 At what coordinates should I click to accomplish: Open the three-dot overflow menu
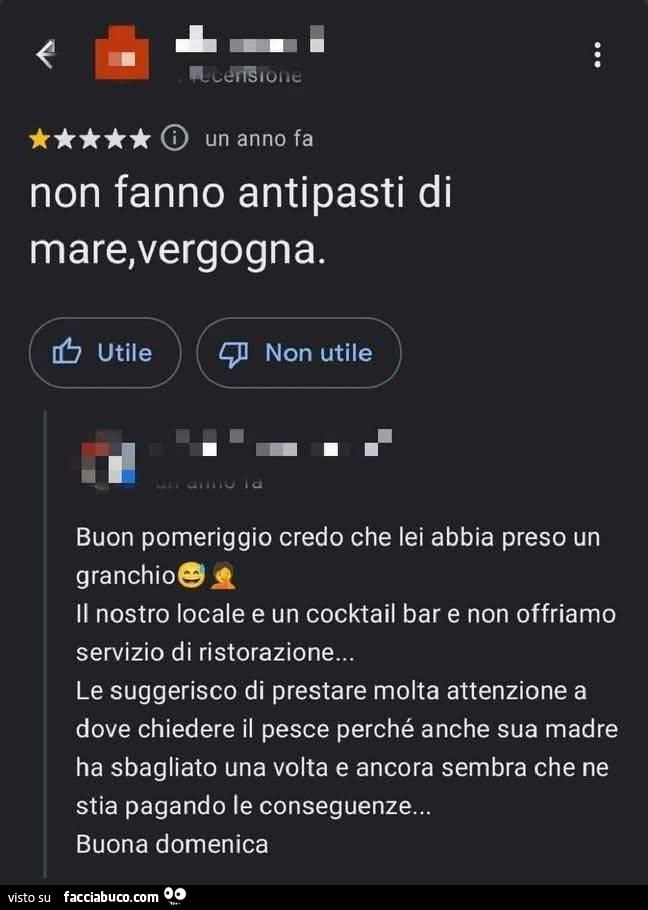[597, 55]
